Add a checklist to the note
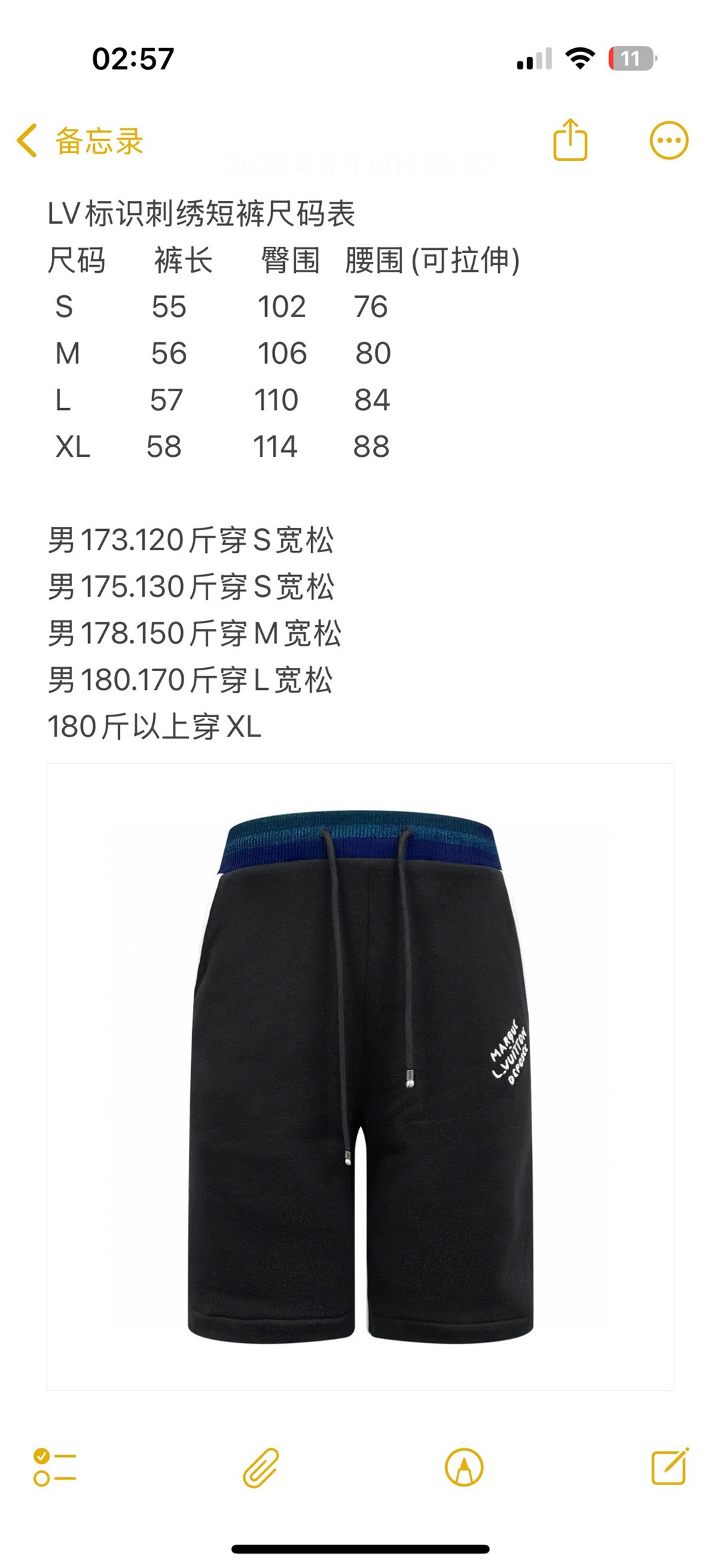721x1568 pixels. [x=55, y=1466]
